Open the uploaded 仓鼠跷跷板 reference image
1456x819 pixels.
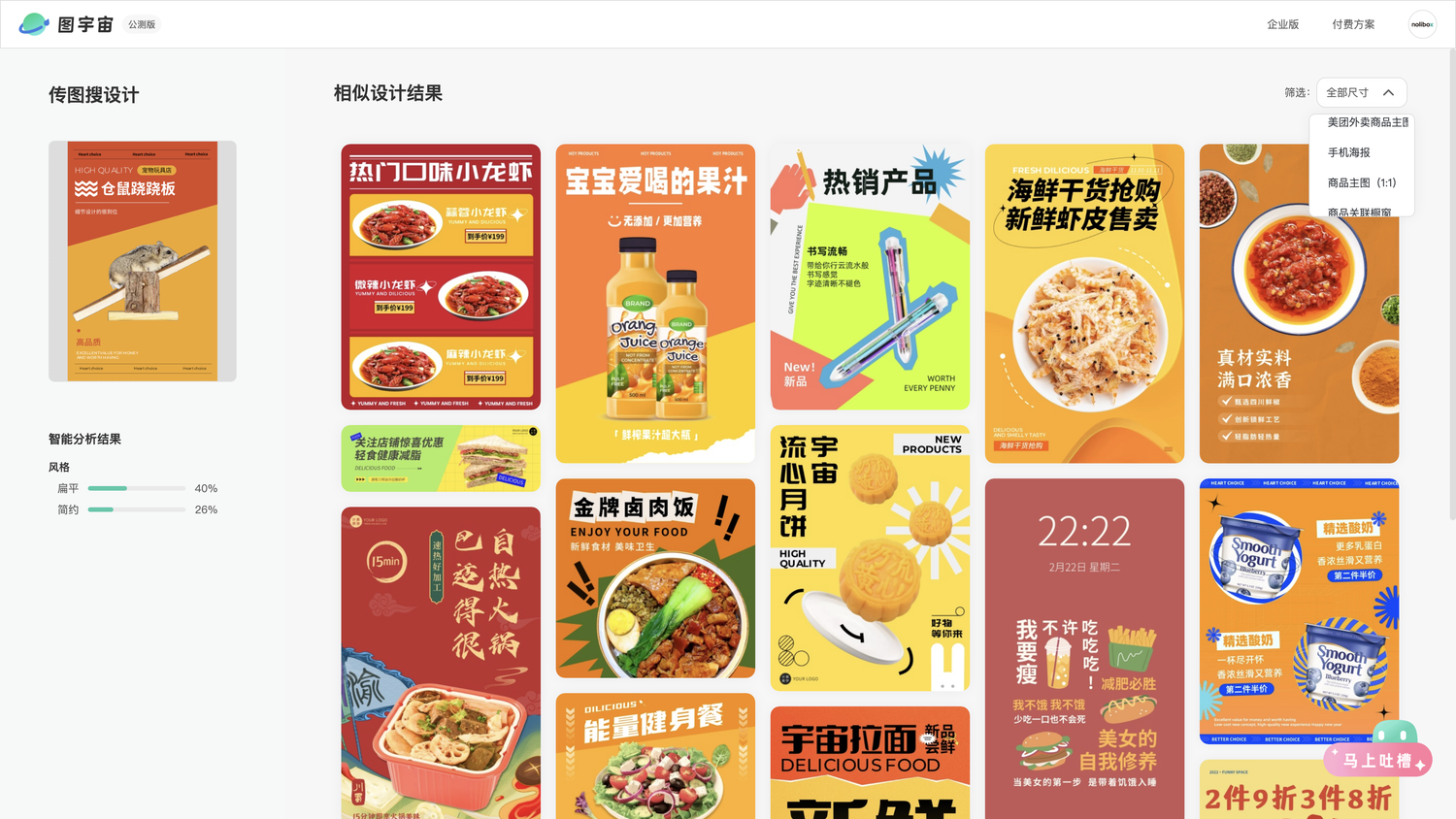click(x=143, y=261)
